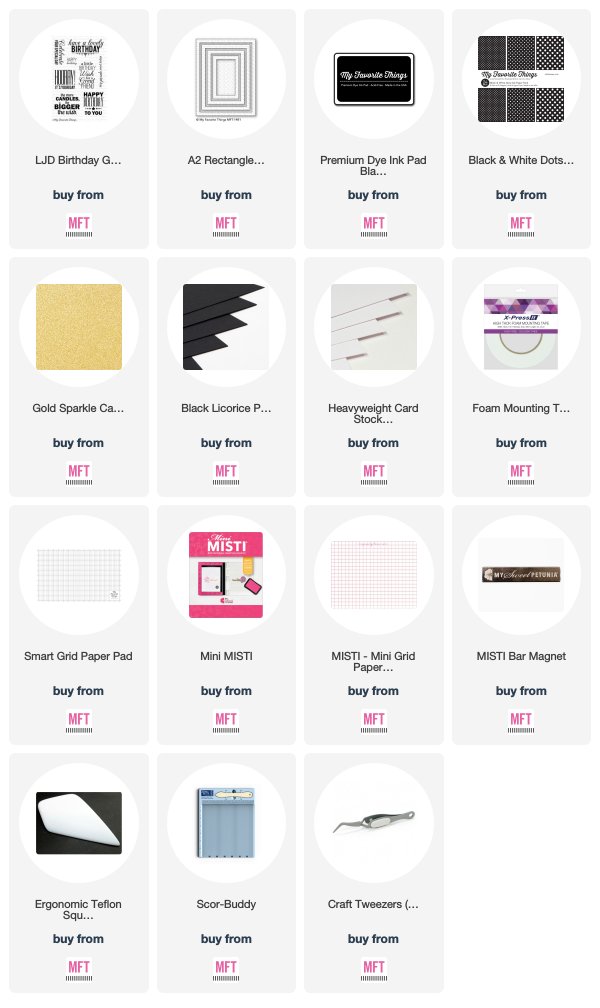Tap the MFT logo under Scor-Buddy
The image size is (600, 1008).
pos(226,969)
